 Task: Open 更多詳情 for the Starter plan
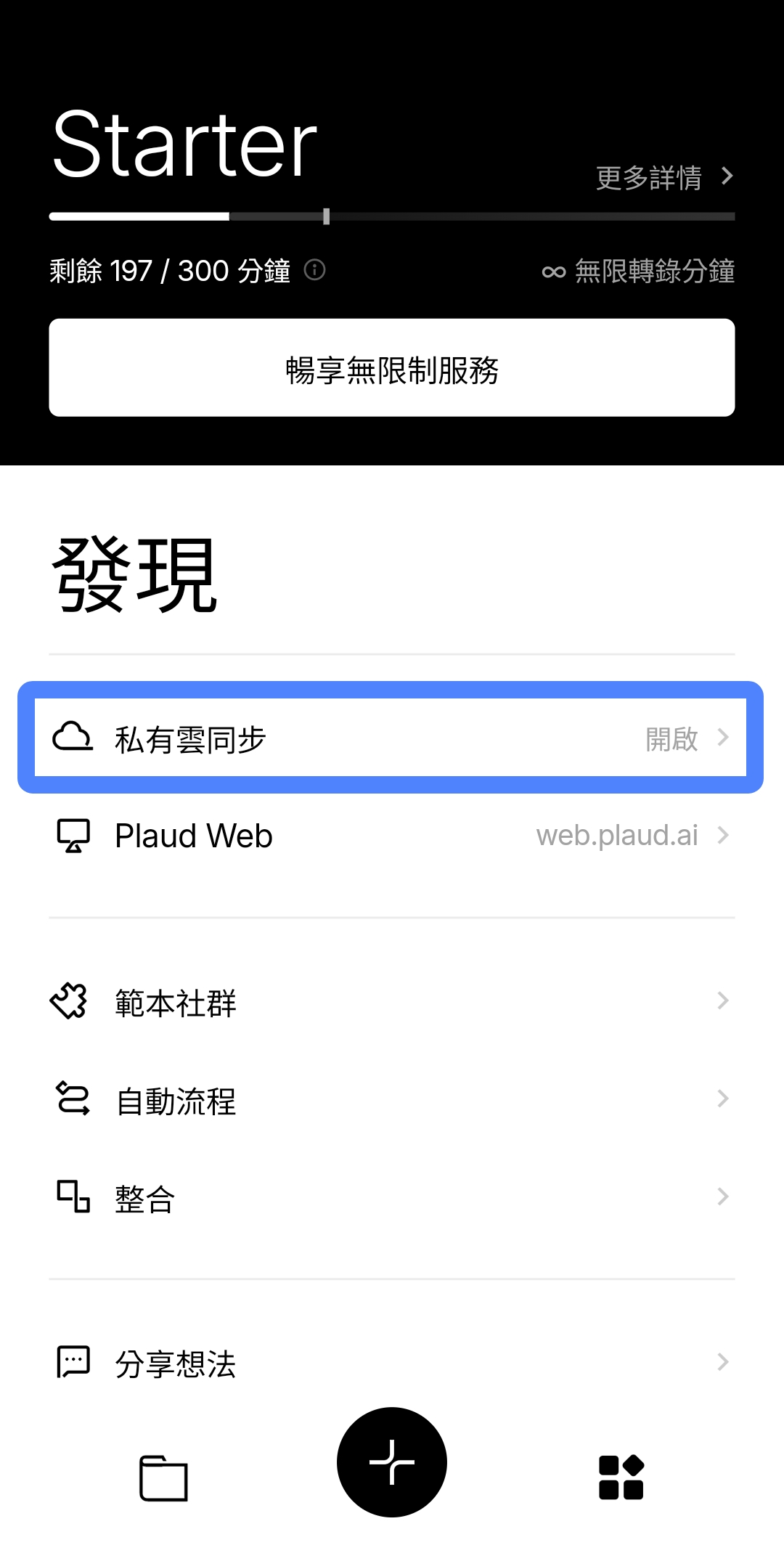click(x=664, y=177)
